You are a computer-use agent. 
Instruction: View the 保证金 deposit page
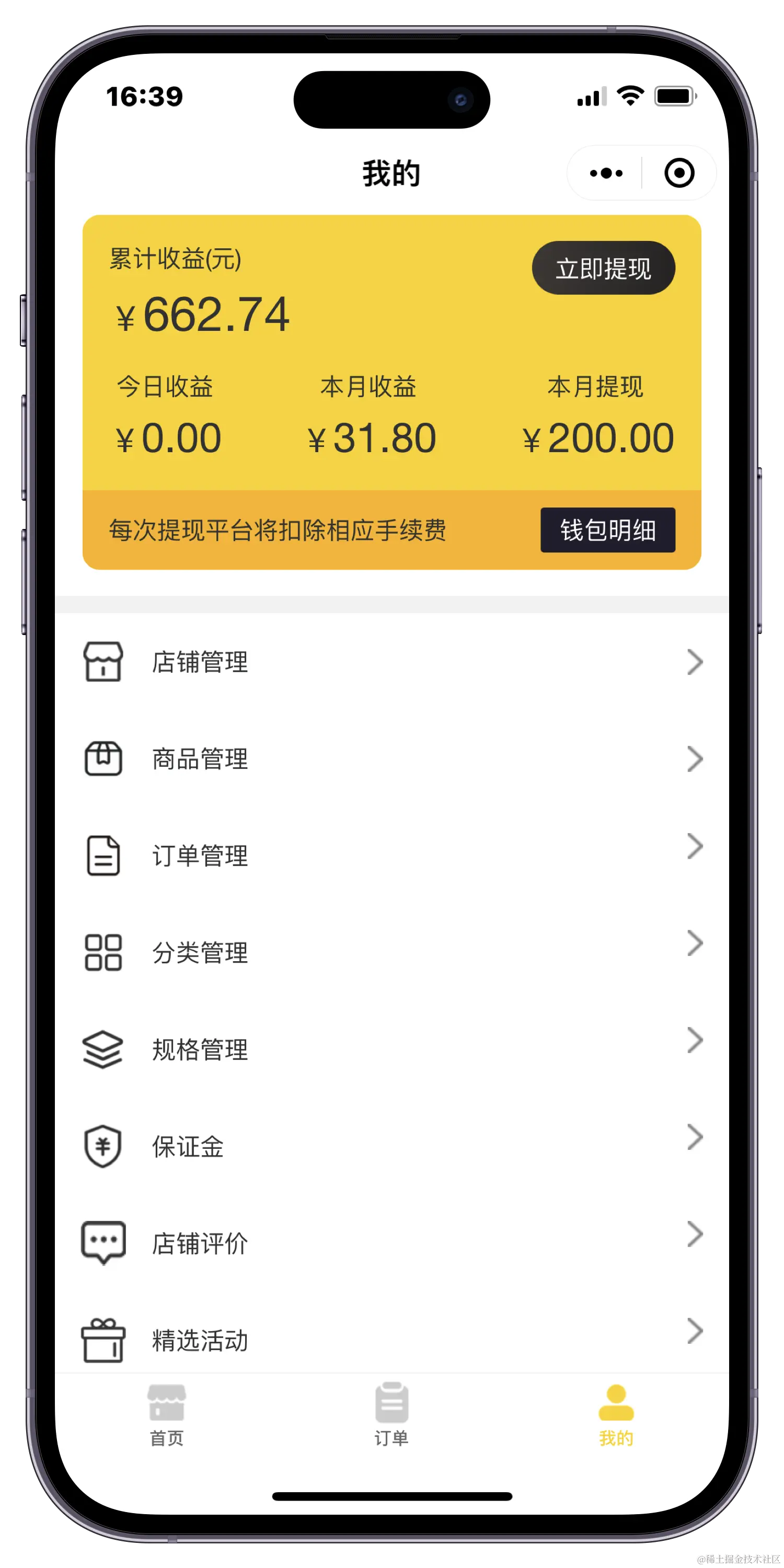(391, 1147)
